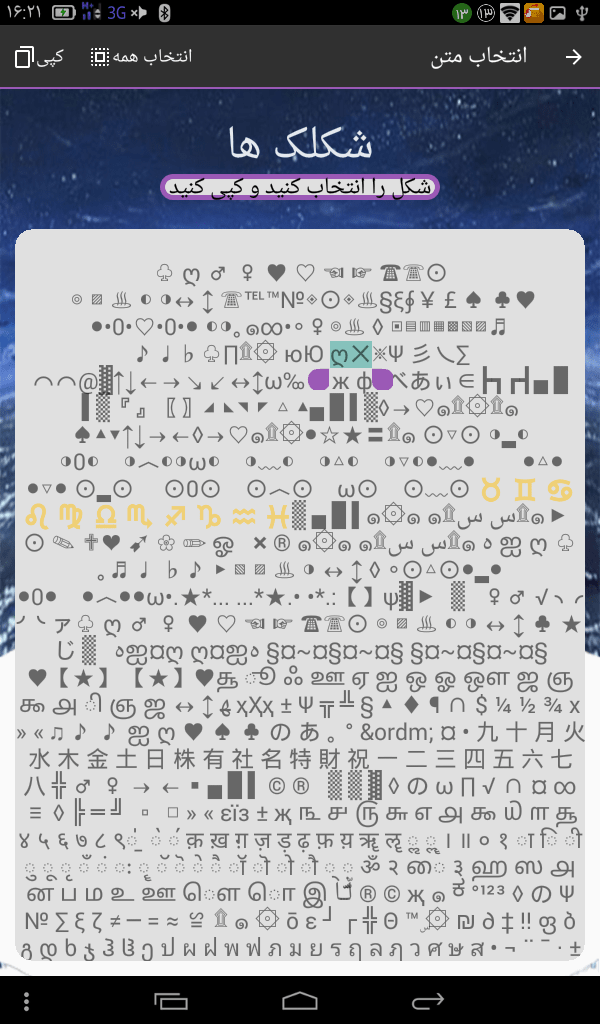The height and width of the screenshot is (1024, 600).
Task: Tap the system back button
Action: [x=427, y=999]
